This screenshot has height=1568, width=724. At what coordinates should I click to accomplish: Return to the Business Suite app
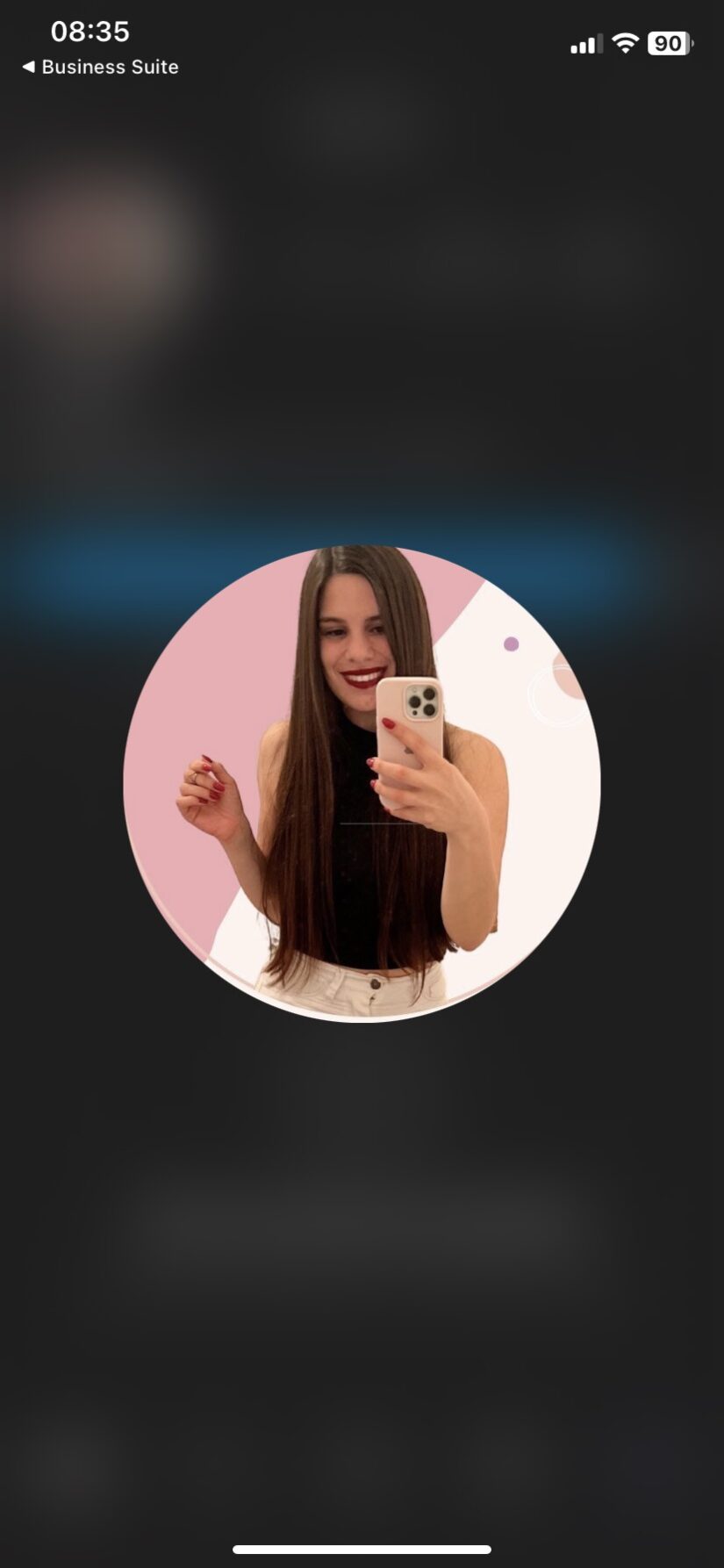pos(100,67)
